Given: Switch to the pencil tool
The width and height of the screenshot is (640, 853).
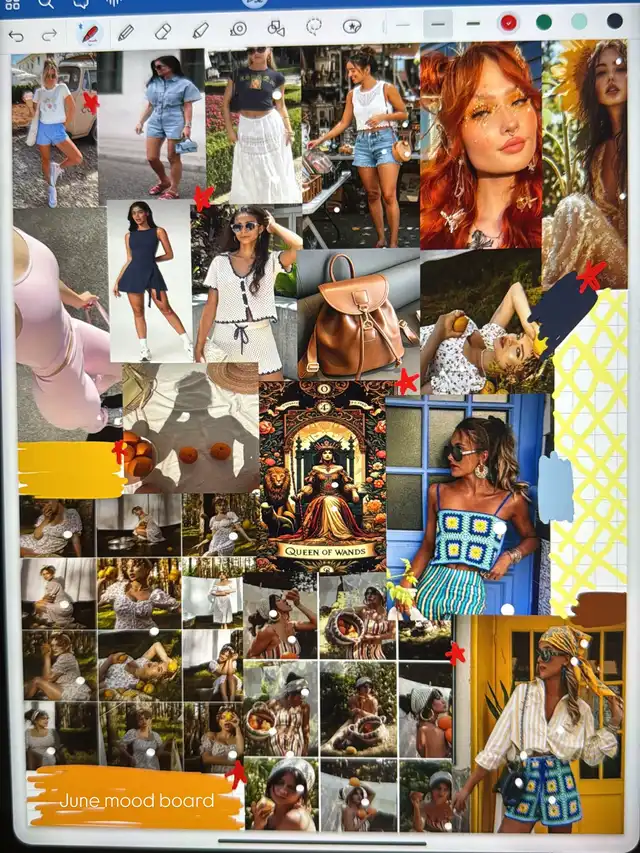Looking at the screenshot, I should 126,33.
